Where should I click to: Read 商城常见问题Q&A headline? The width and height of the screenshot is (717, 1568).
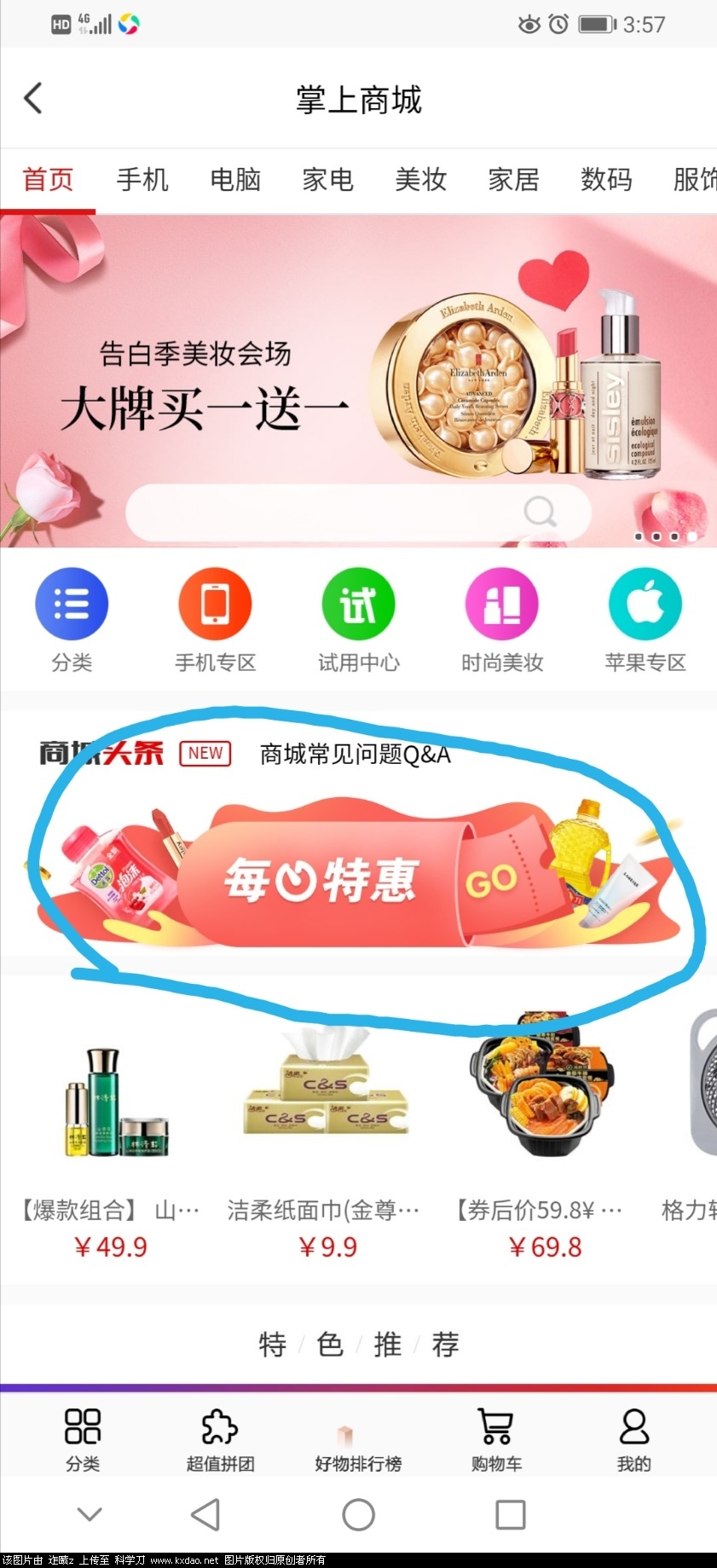coord(356,755)
